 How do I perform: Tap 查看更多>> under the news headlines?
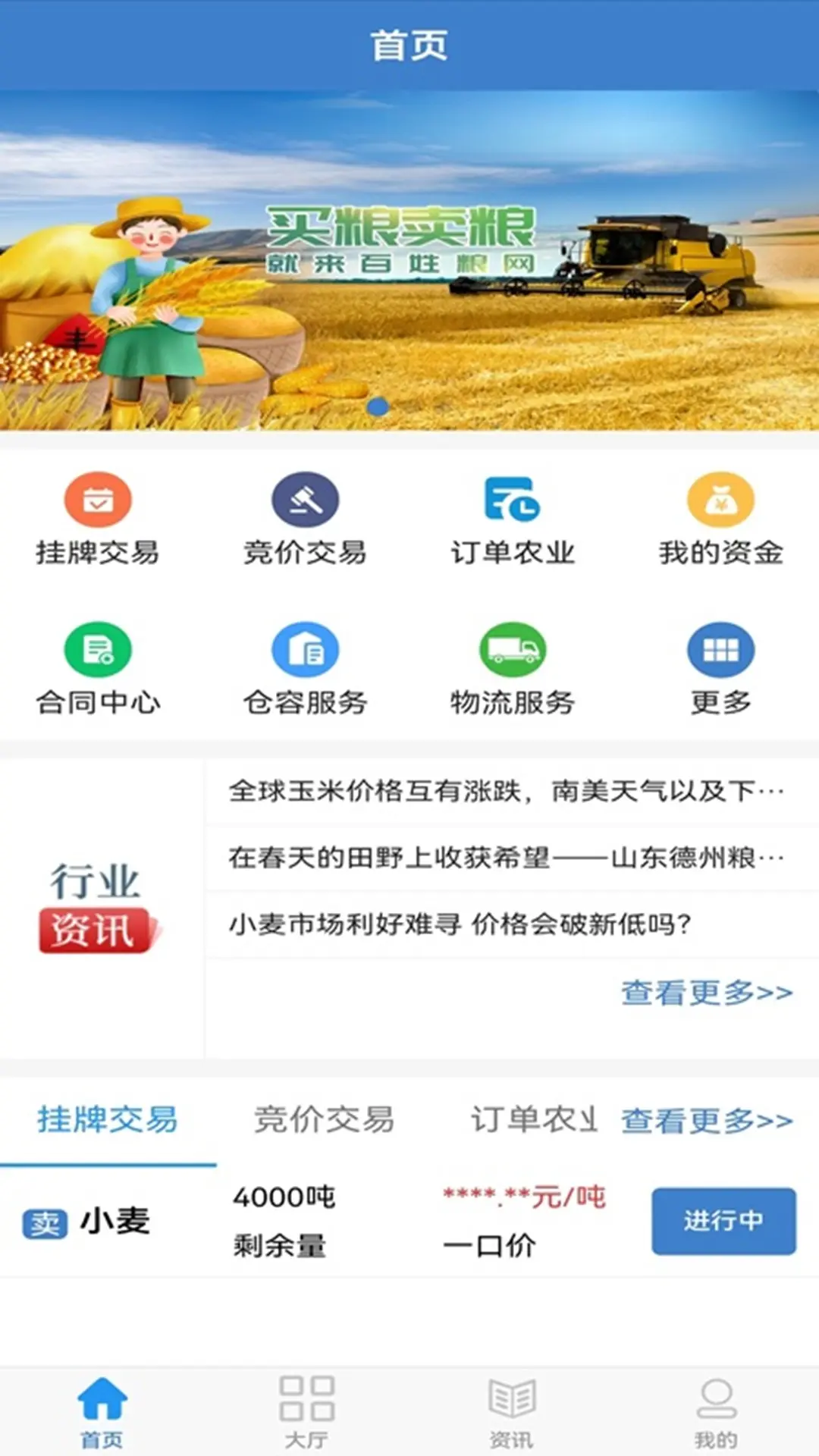point(707,993)
